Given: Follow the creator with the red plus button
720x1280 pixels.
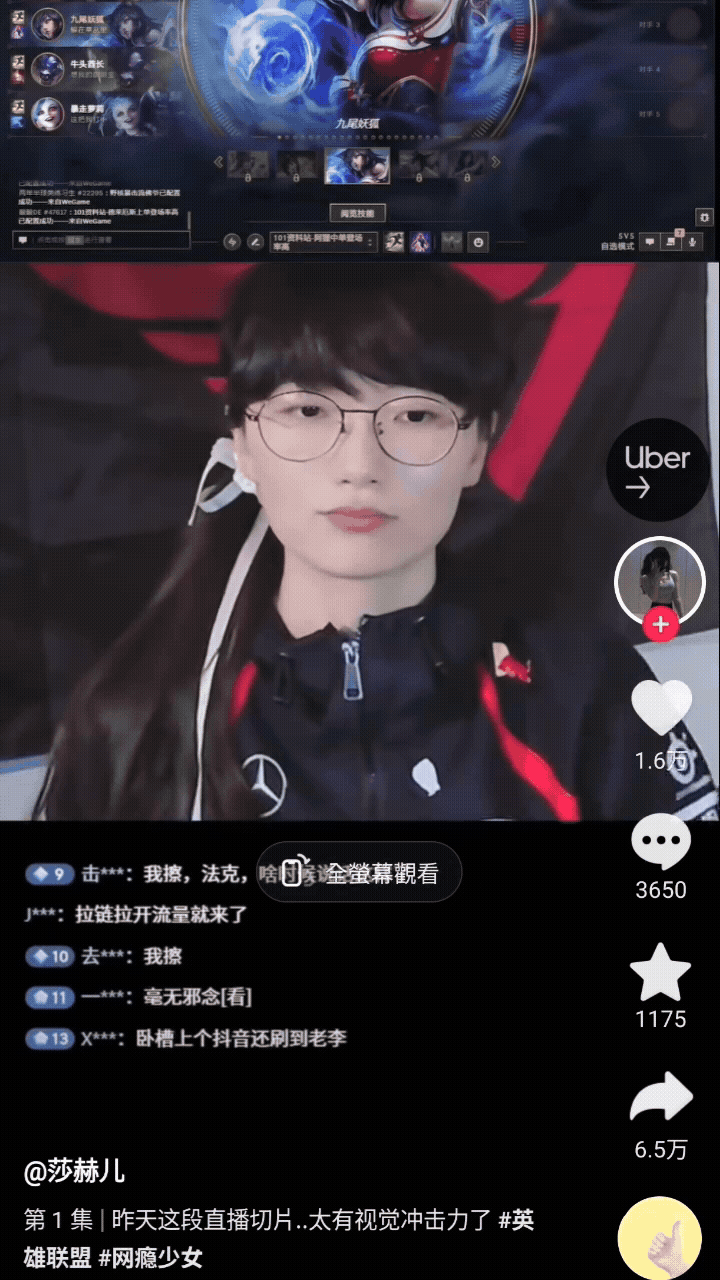Looking at the screenshot, I should click(660, 624).
